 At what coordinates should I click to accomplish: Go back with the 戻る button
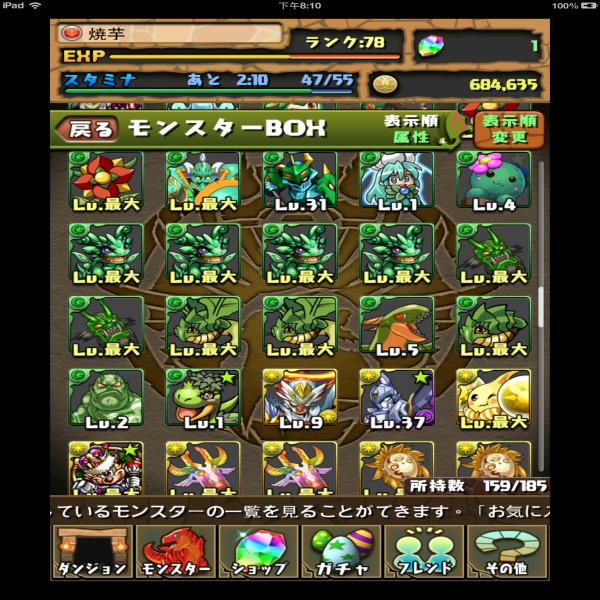click(x=90, y=129)
